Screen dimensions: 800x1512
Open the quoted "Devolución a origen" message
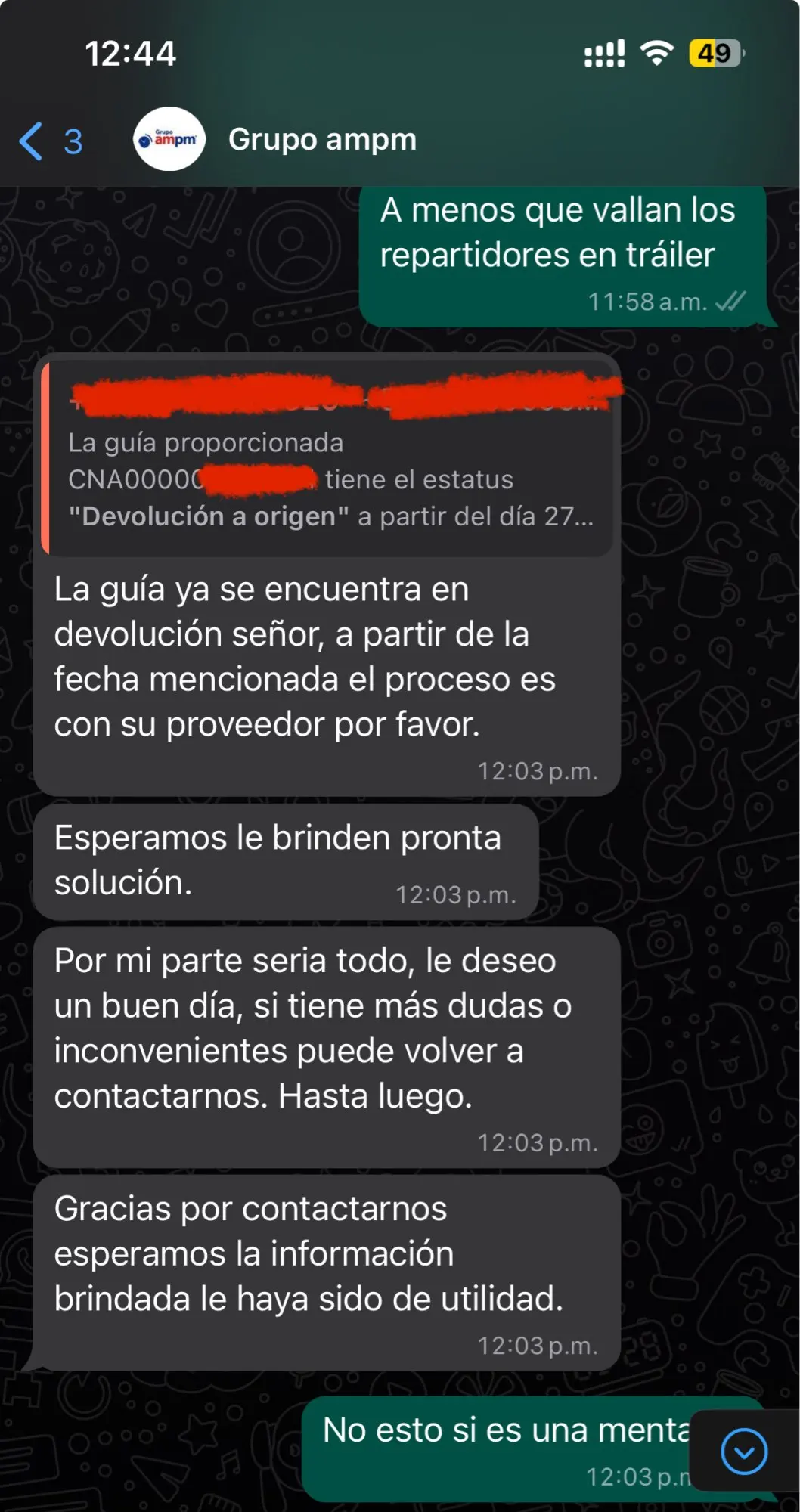click(x=327, y=459)
